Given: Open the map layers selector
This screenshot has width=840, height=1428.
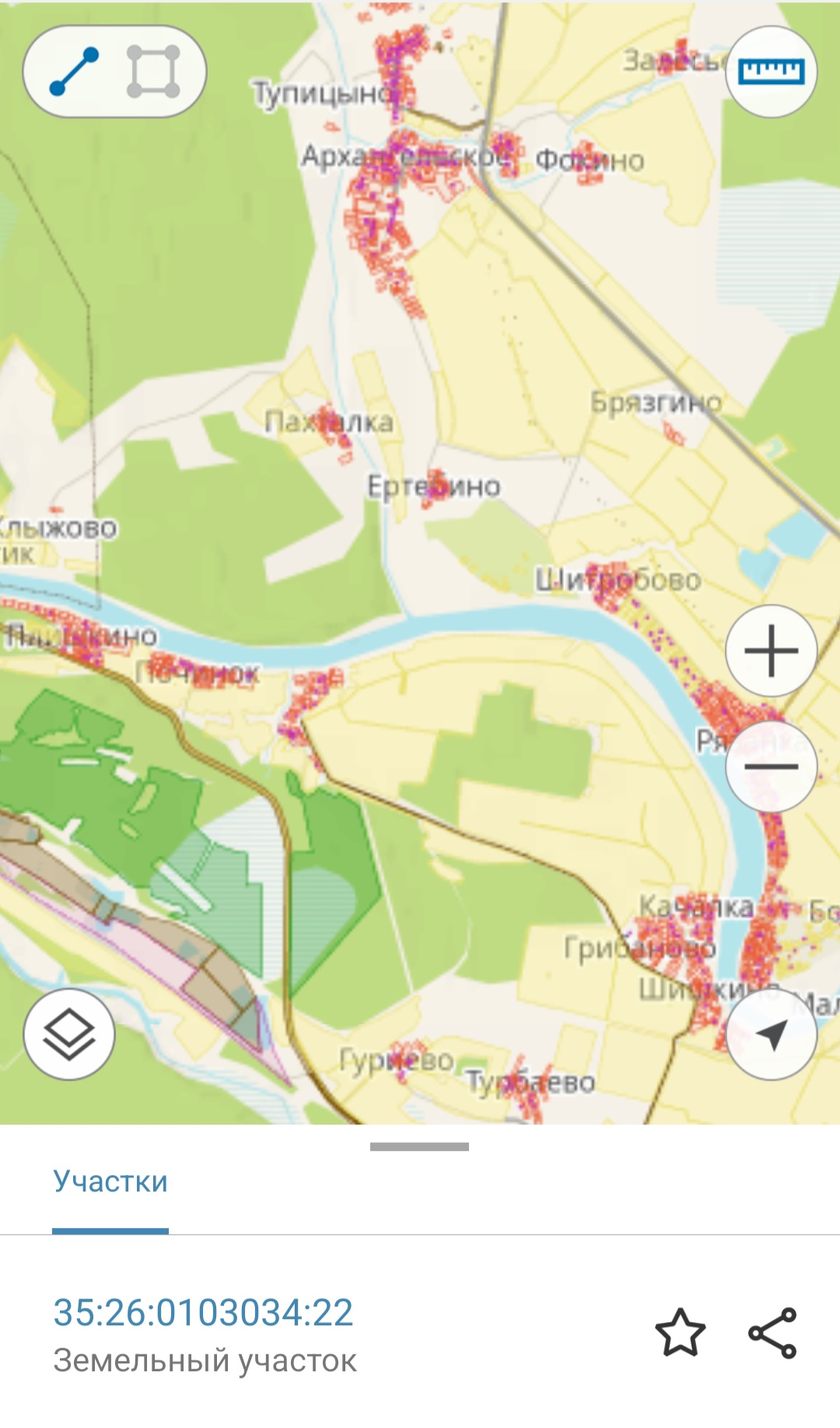Looking at the screenshot, I should [x=69, y=1034].
